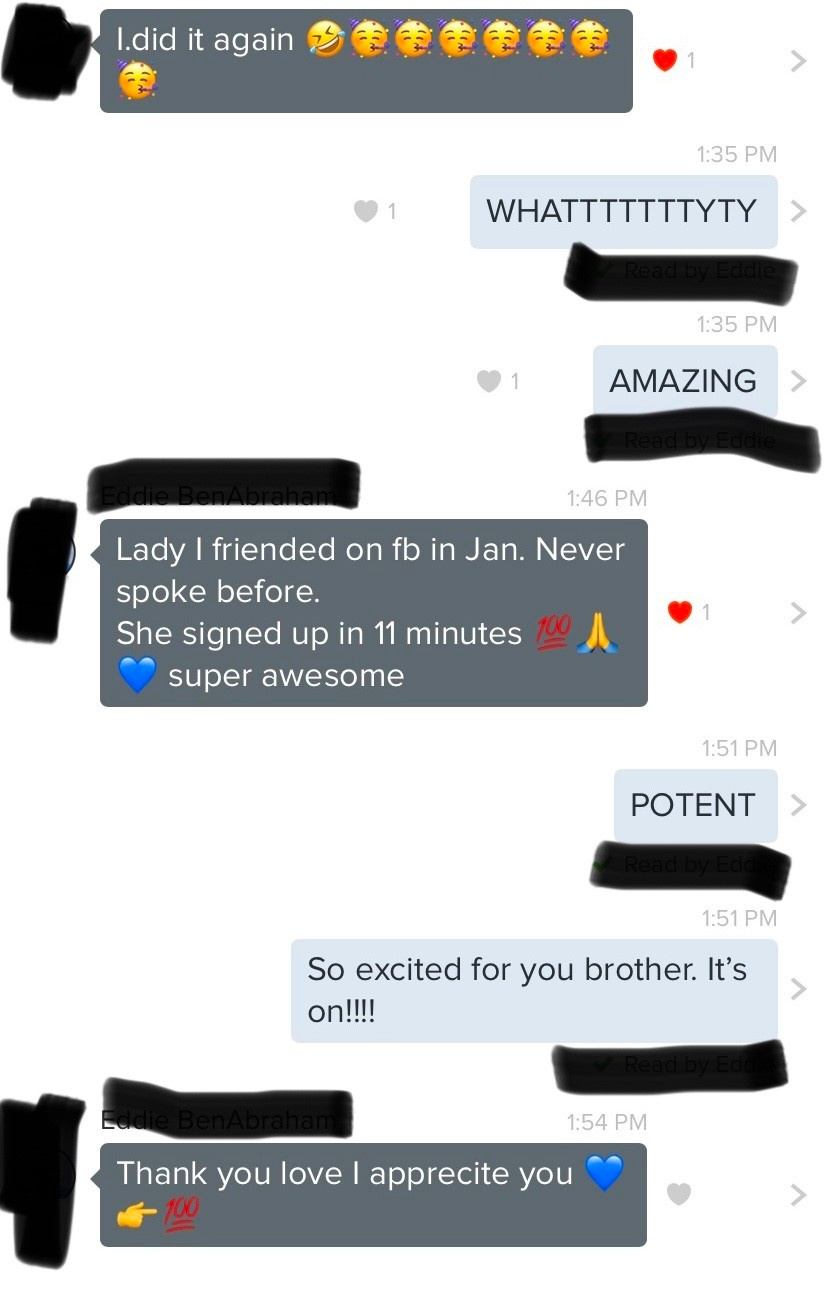Expand the chevron next to AMAZING message
The width and height of the screenshot is (828, 1310).
click(x=797, y=380)
